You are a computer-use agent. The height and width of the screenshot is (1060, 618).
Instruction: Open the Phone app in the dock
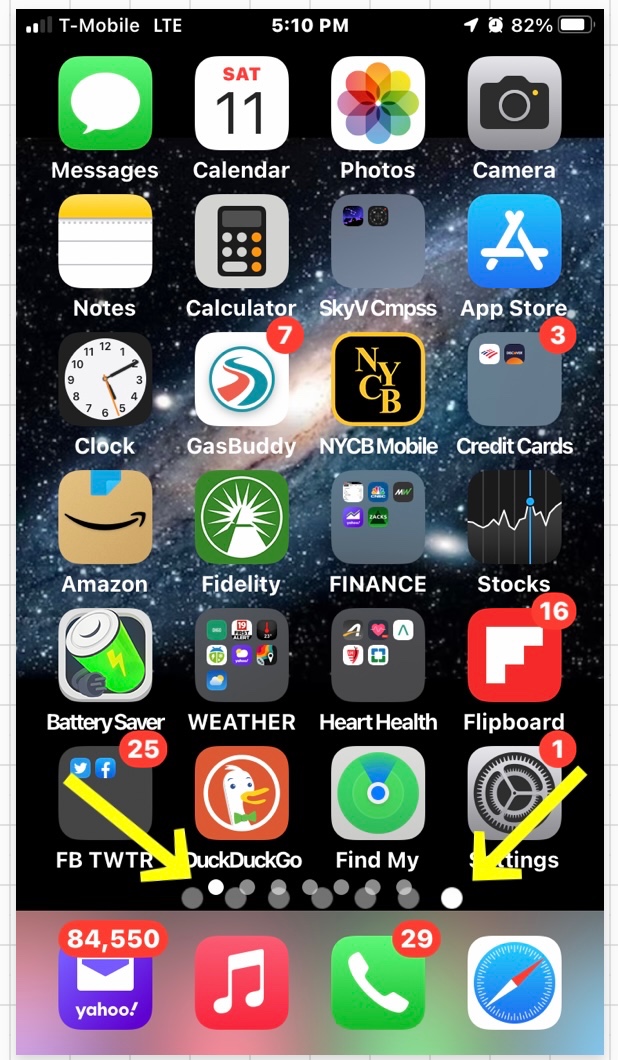pos(377,983)
